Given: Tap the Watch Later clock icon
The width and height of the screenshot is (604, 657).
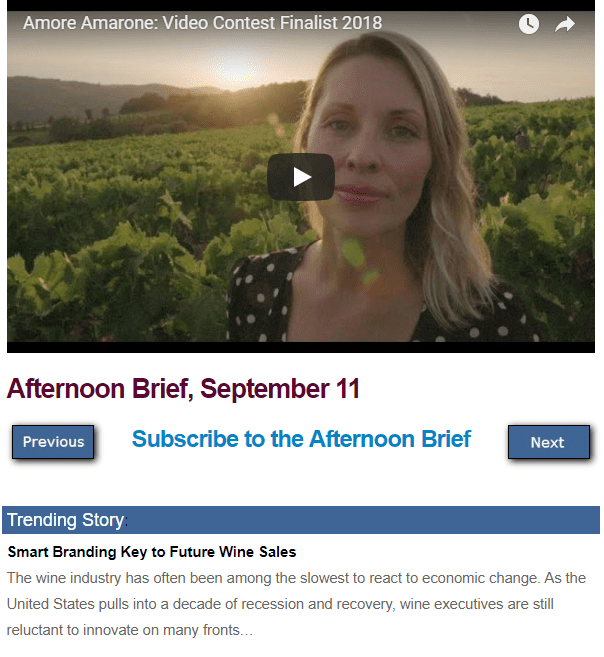Looking at the screenshot, I should click(x=529, y=24).
